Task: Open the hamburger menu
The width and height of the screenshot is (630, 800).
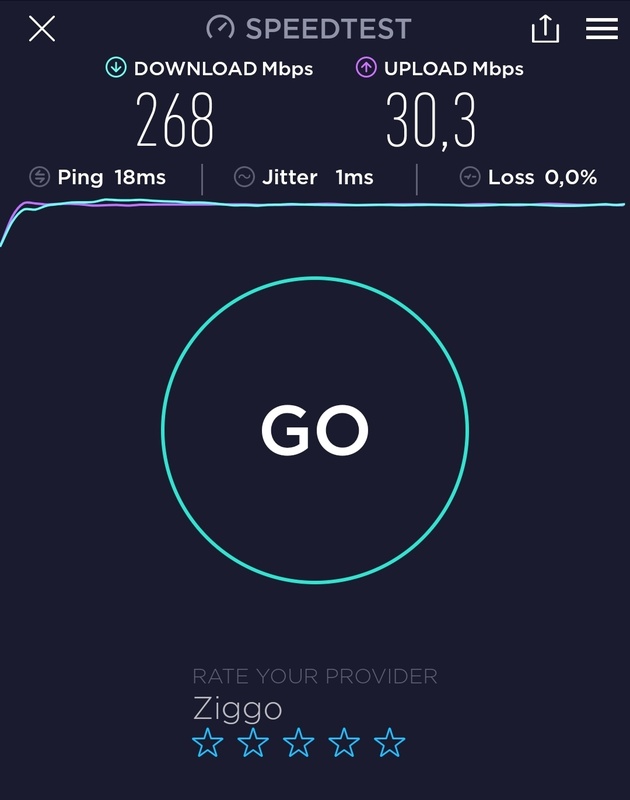Action: pyautogui.click(x=601, y=29)
